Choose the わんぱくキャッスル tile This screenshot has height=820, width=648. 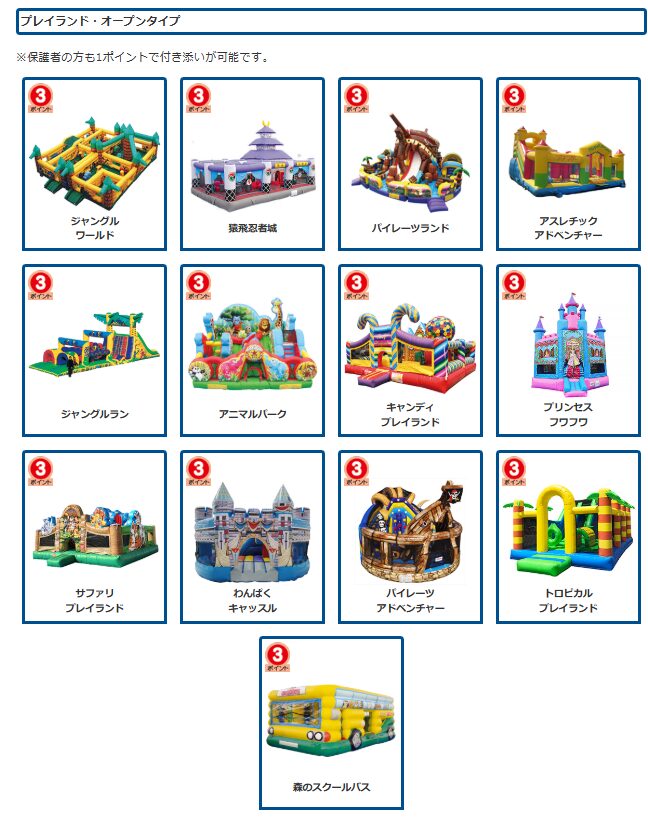(252, 536)
